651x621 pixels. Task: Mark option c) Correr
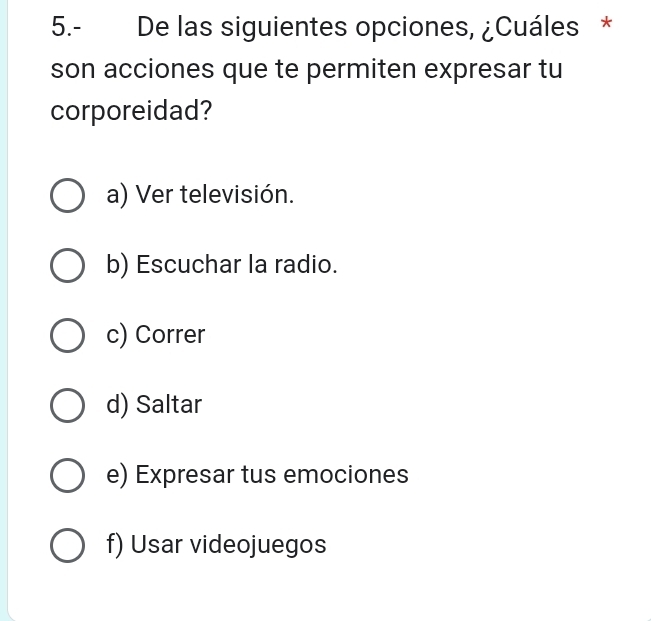(x=67, y=336)
